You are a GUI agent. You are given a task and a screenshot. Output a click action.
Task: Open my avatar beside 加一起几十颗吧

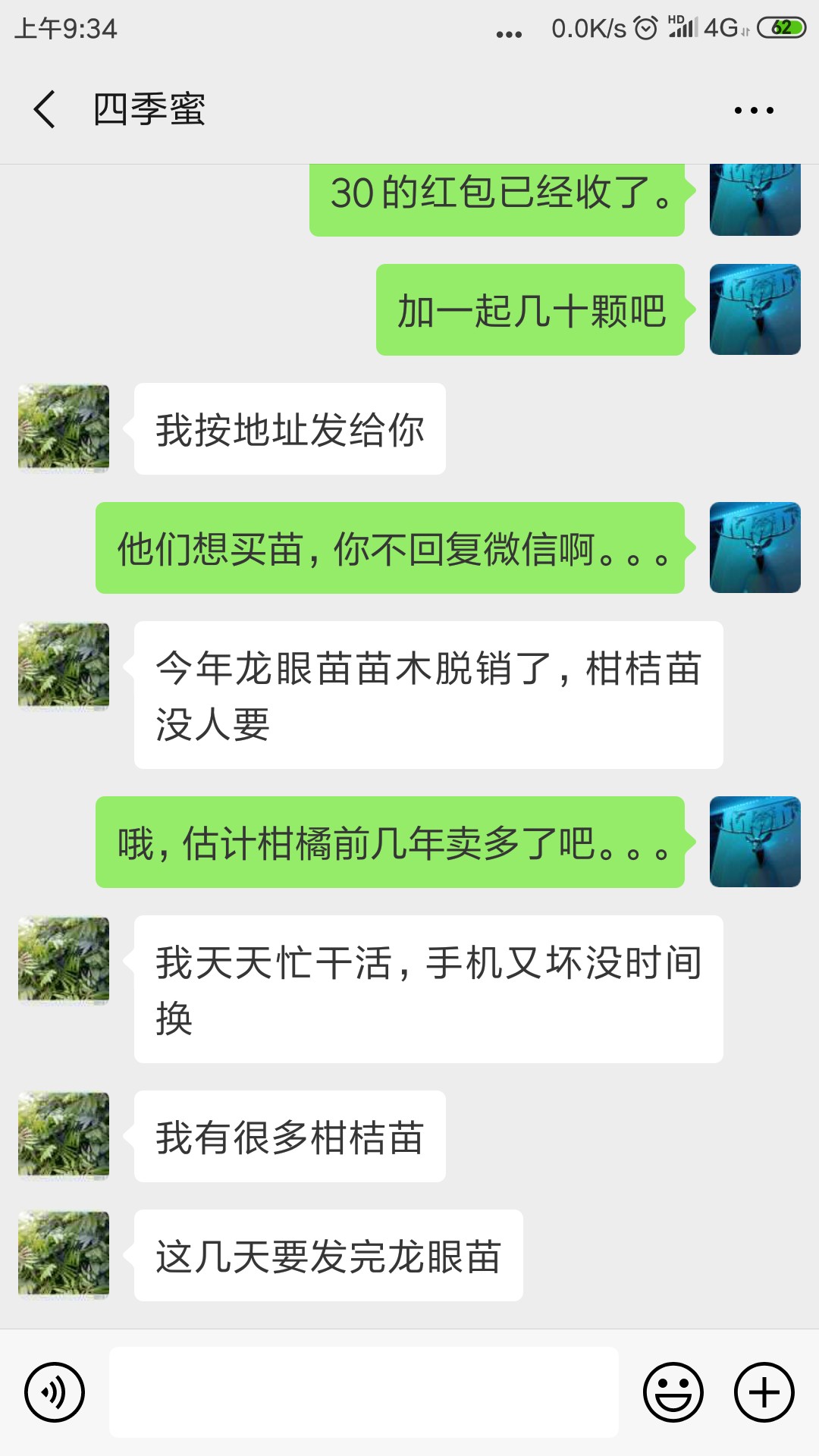click(x=755, y=309)
